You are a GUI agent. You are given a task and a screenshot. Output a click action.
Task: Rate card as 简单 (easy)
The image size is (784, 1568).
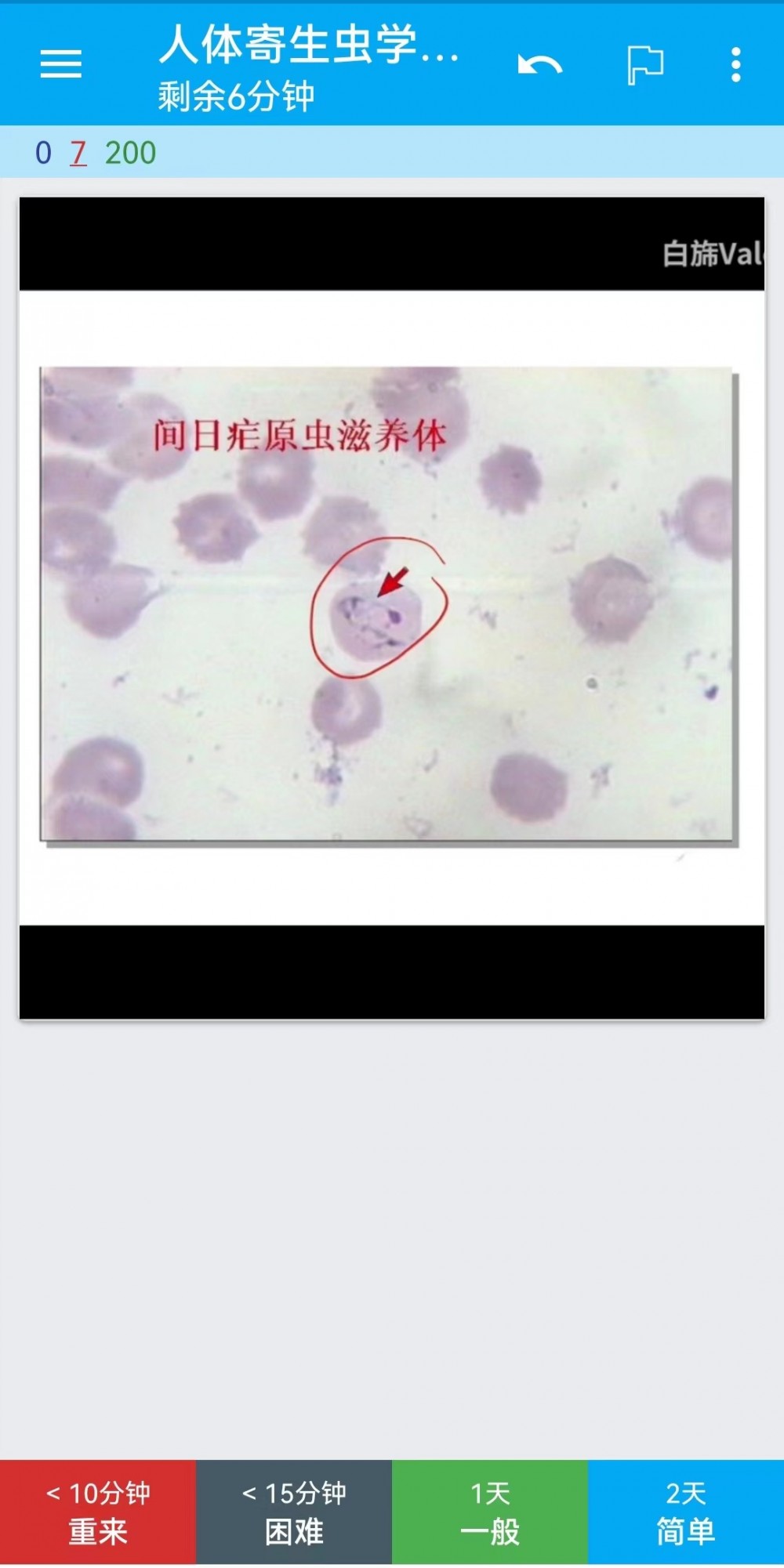pos(686,1511)
